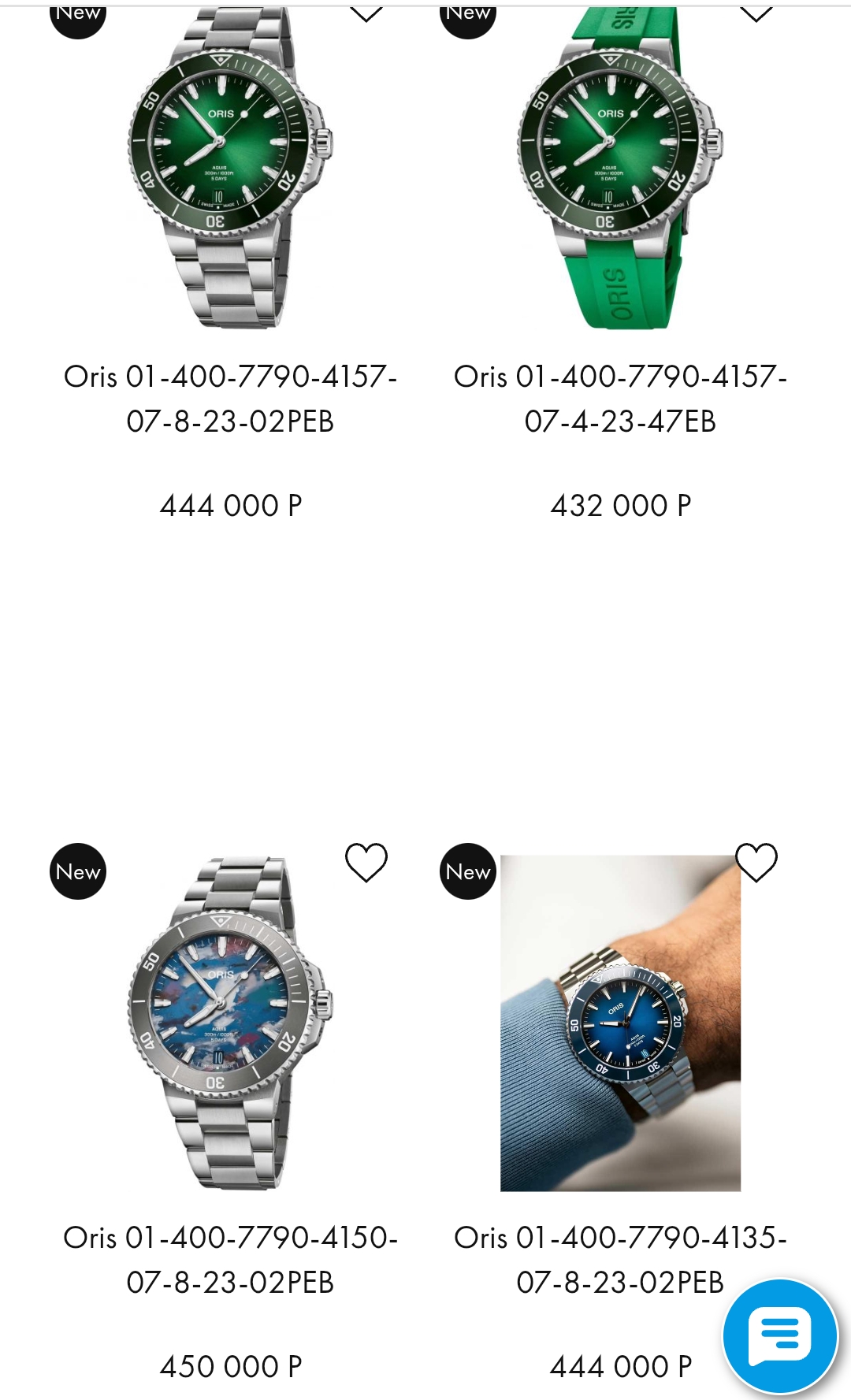Open the Oris watch with green rubber strap
851x1400 pixels.
pyautogui.click(x=619, y=165)
